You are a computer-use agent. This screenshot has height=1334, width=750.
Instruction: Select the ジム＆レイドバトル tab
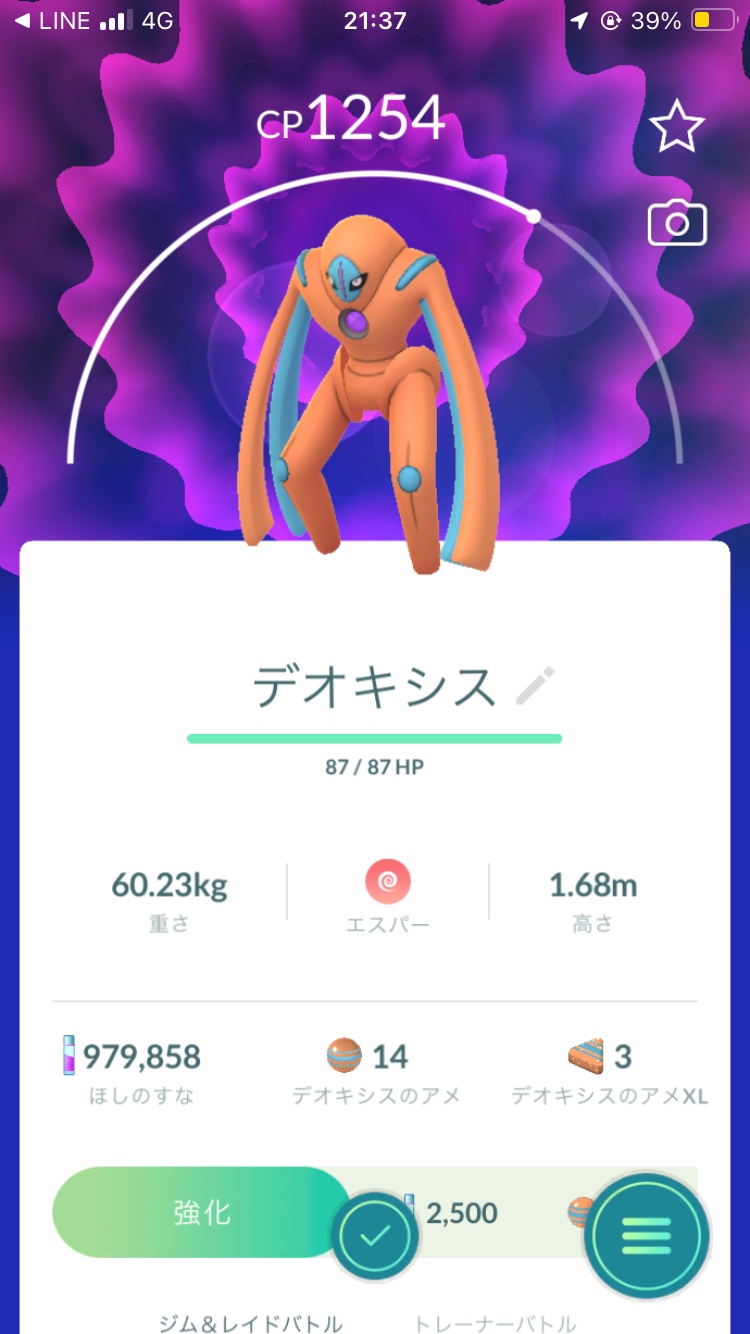[x=250, y=1322]
